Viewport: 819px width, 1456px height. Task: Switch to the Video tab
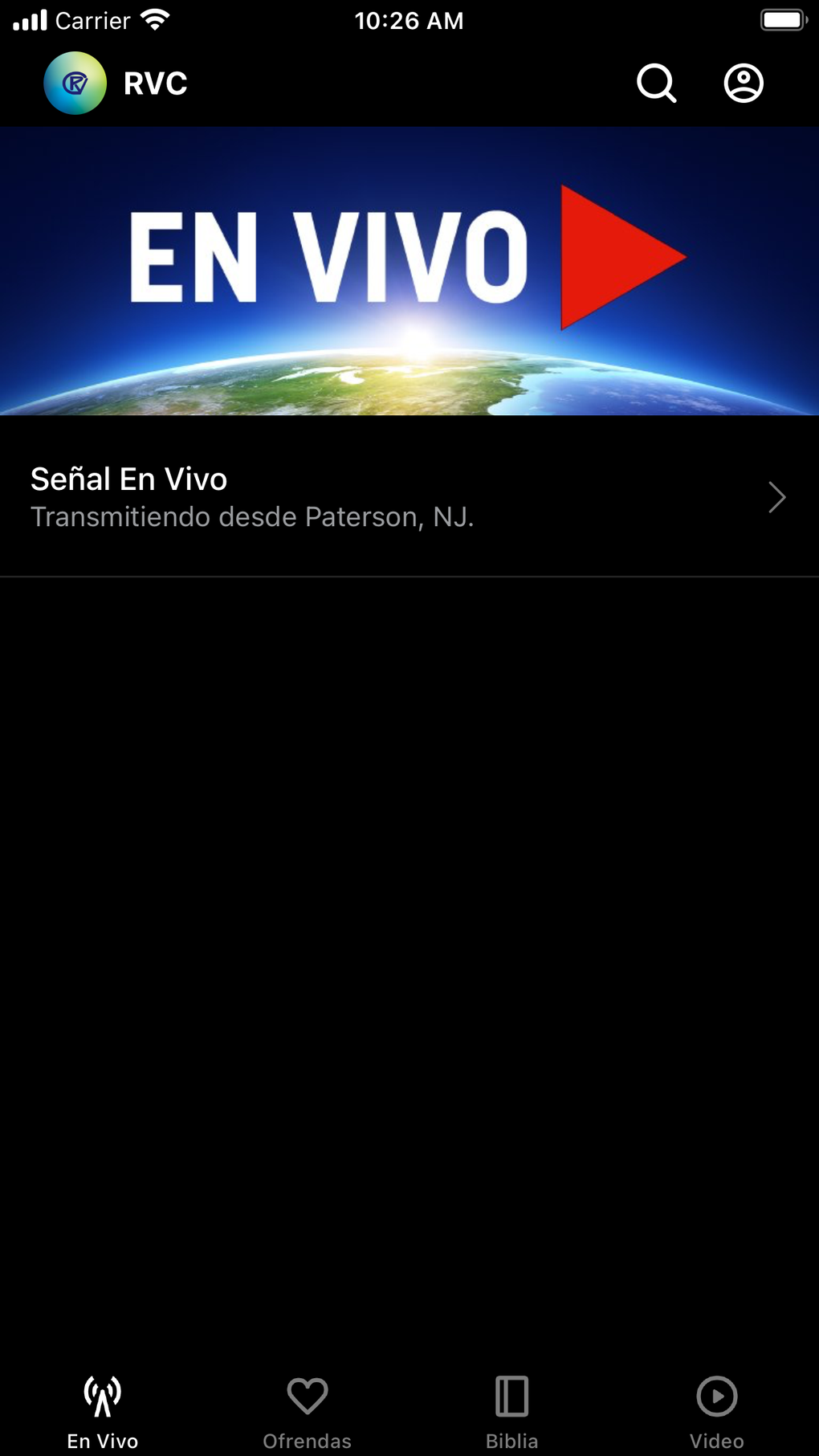(716, 1411)
